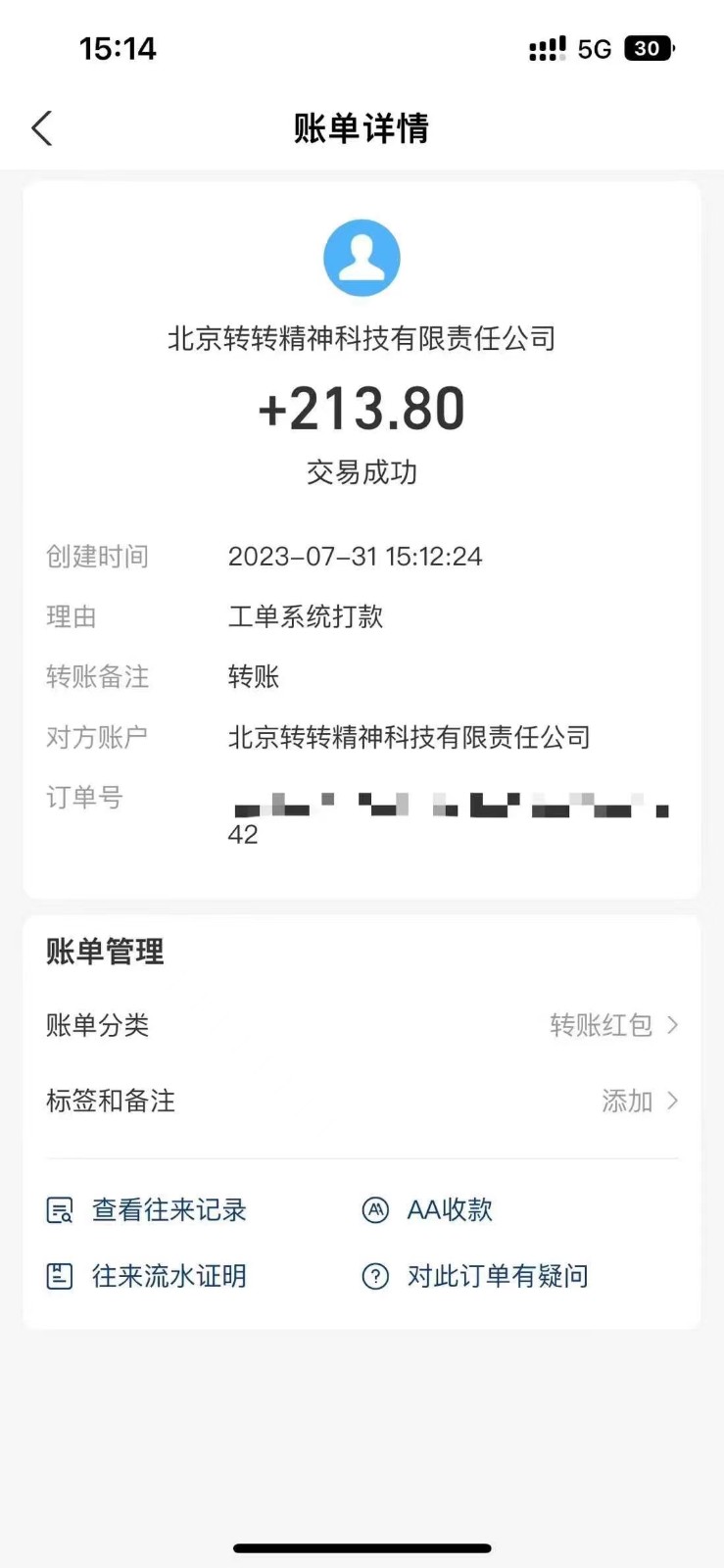Expand 标签和备注 via its chevron
The image size is (724, 1568).
point(673,1101)
